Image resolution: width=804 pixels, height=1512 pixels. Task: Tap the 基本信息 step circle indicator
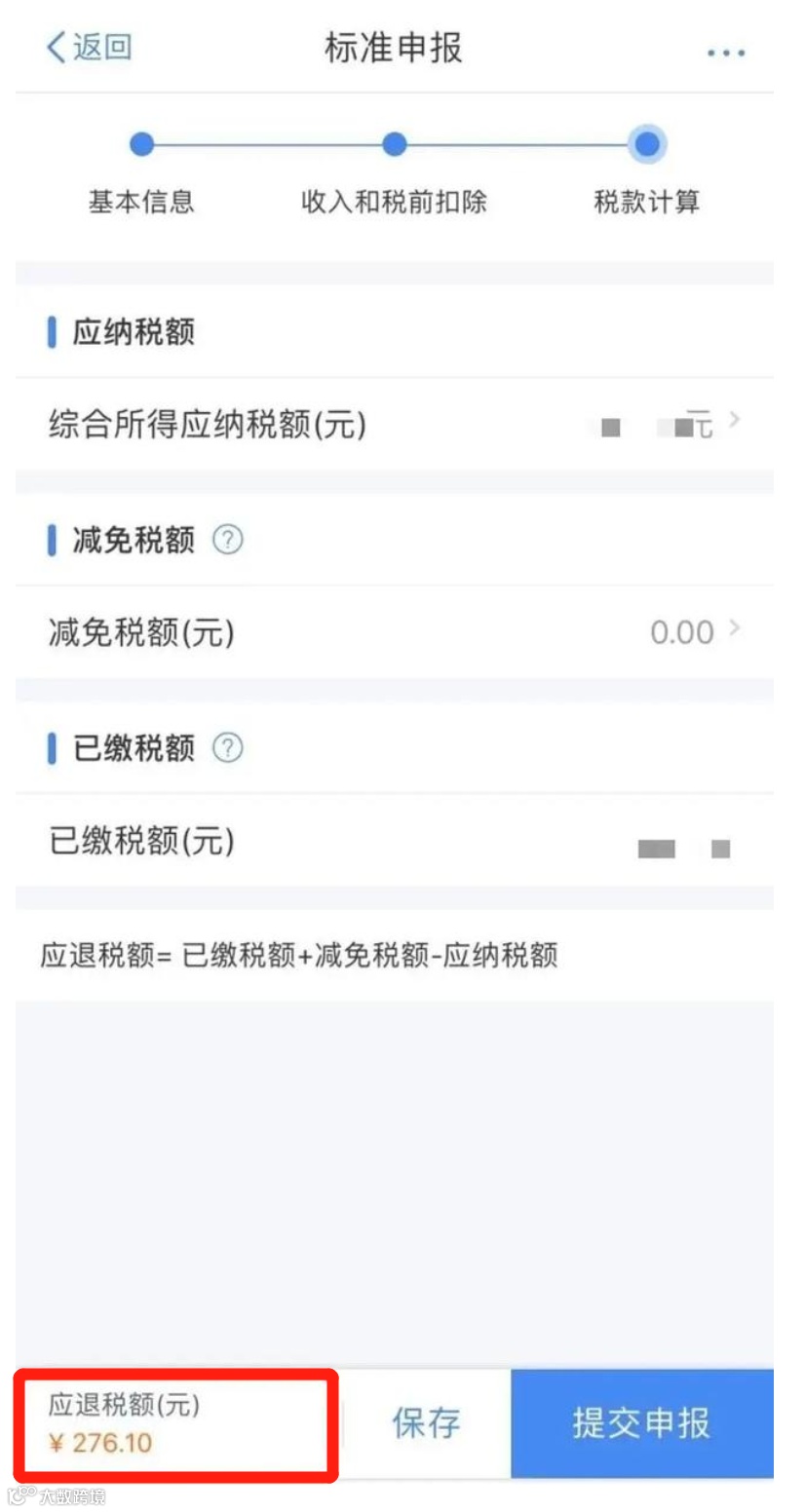[141, 143]
